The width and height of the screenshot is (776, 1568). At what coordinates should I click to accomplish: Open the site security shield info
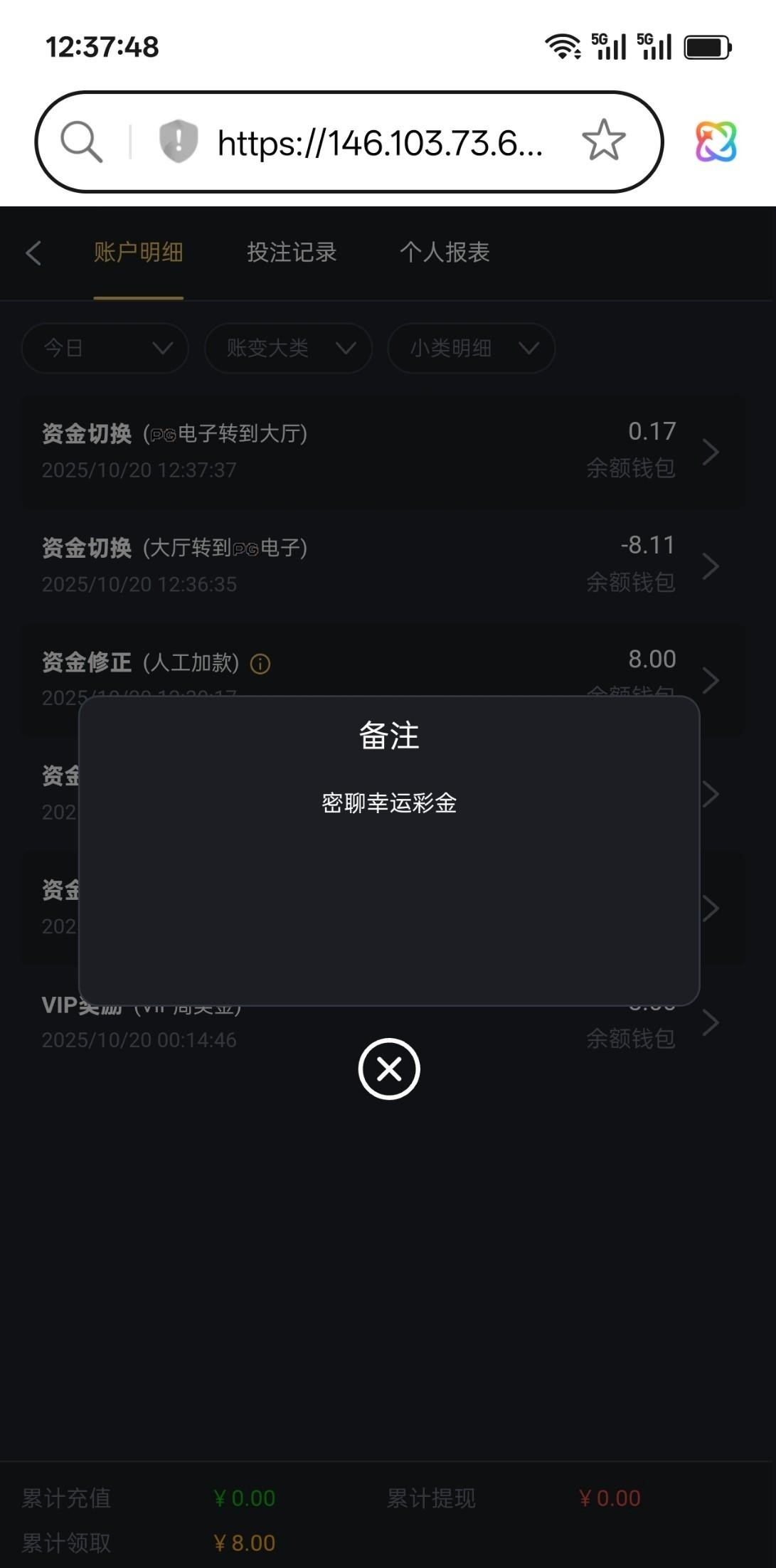pyautogui.click(x=178, y=141)
